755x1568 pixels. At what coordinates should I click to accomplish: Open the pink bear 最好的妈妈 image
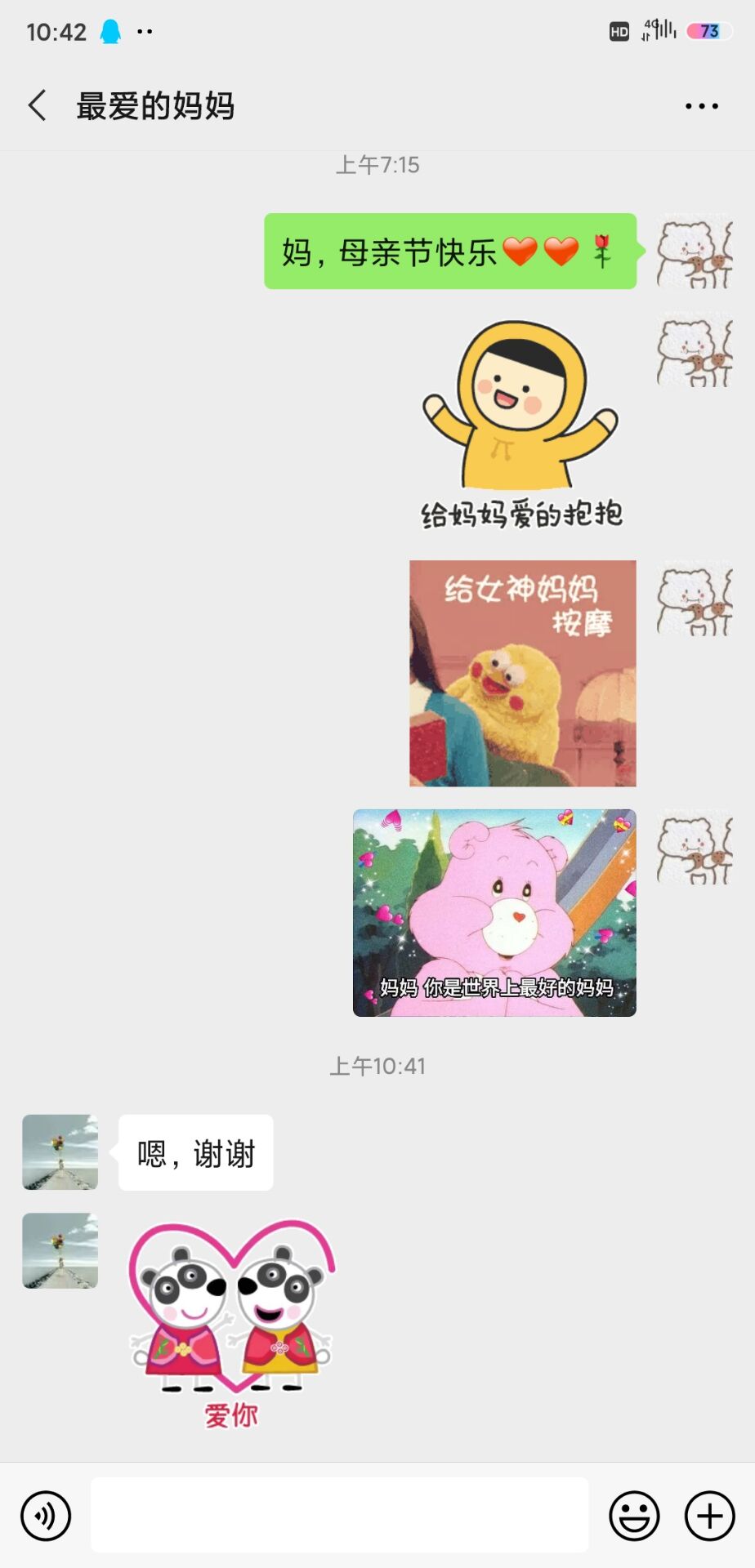point(494,912)
